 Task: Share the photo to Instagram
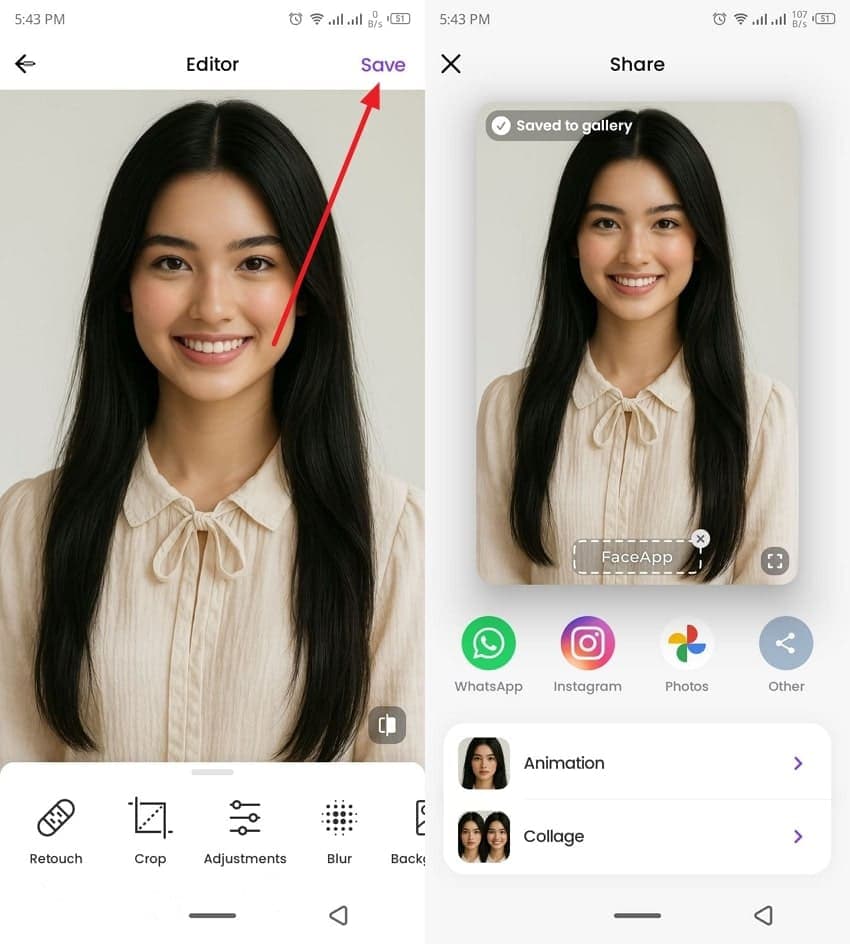(587, 654)
